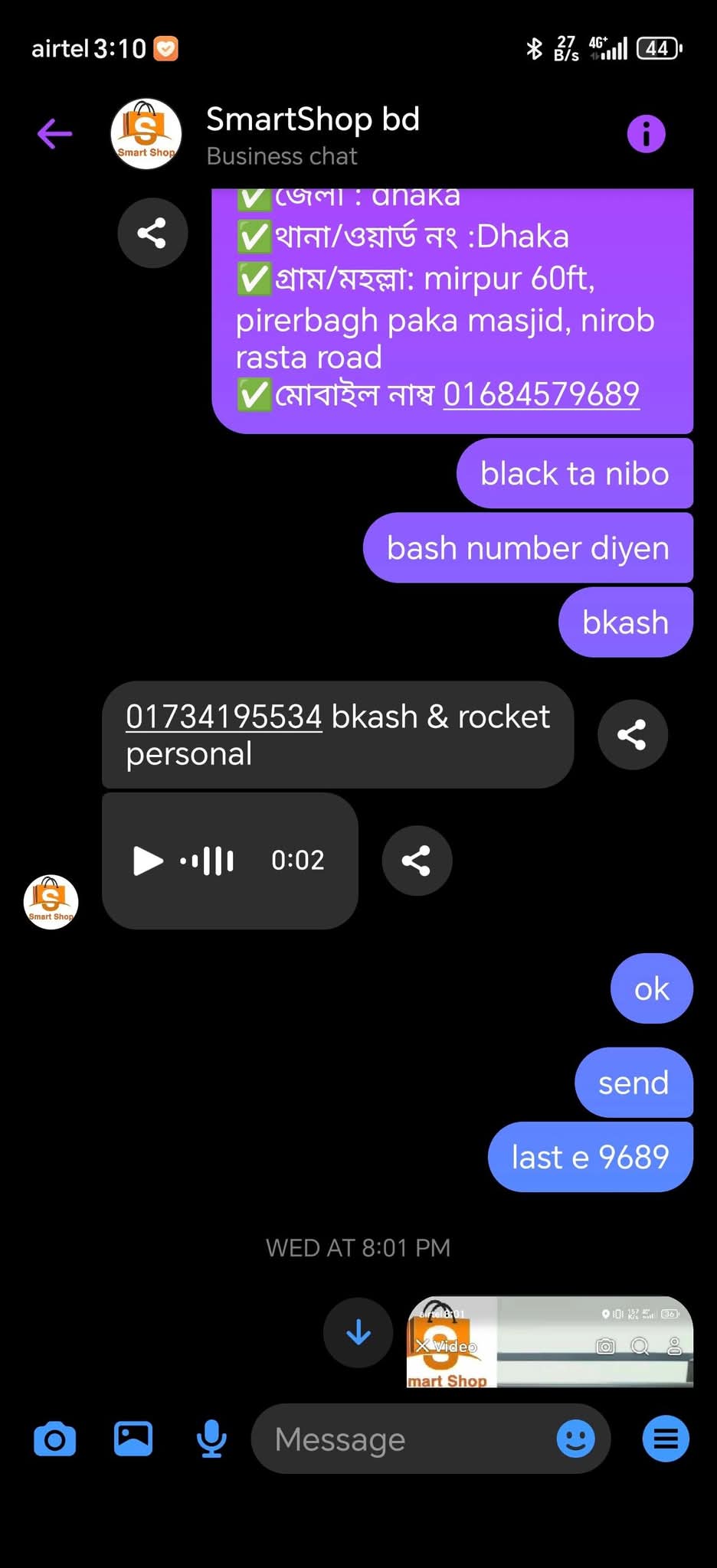Share the voice message

[417, 861]
